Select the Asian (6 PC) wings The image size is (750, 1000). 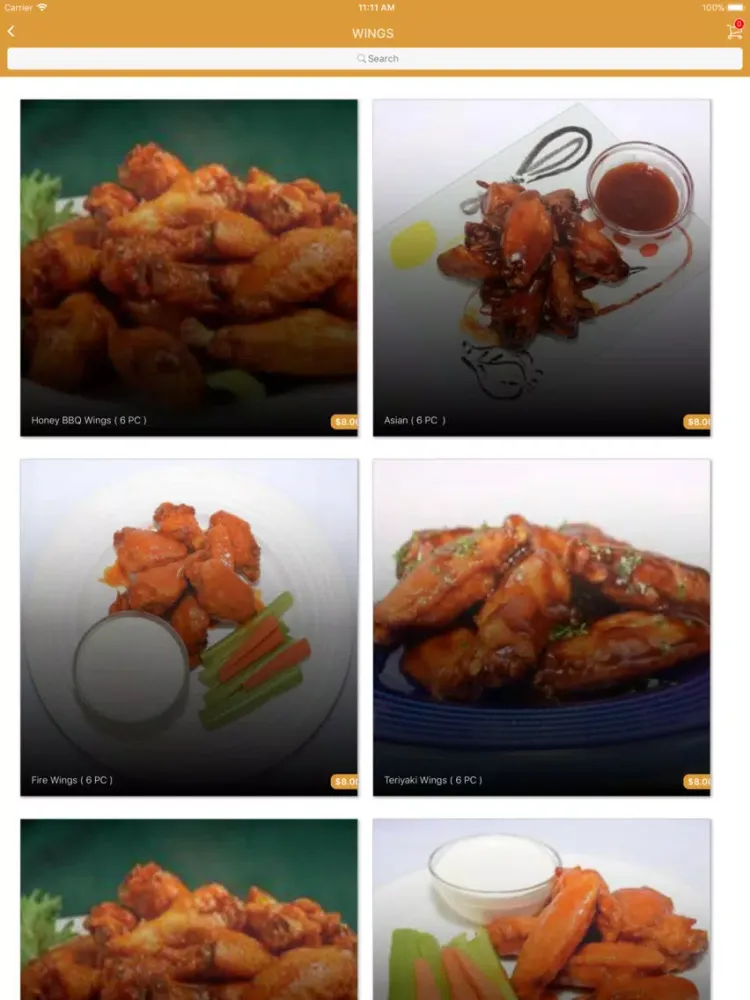(x=541, y=267)
